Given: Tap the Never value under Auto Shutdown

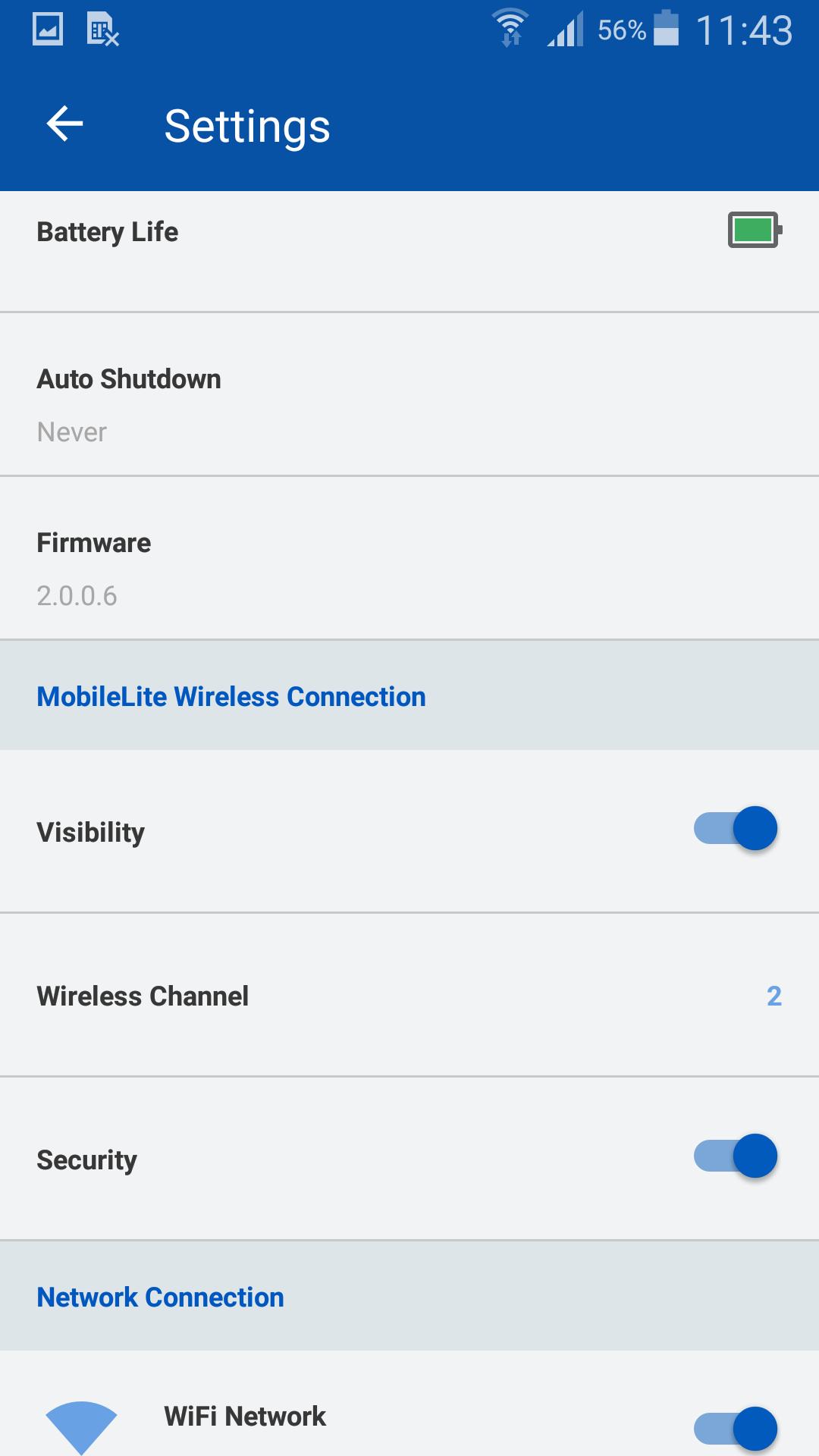Looking at the screenshot, I should coord(71,431).
